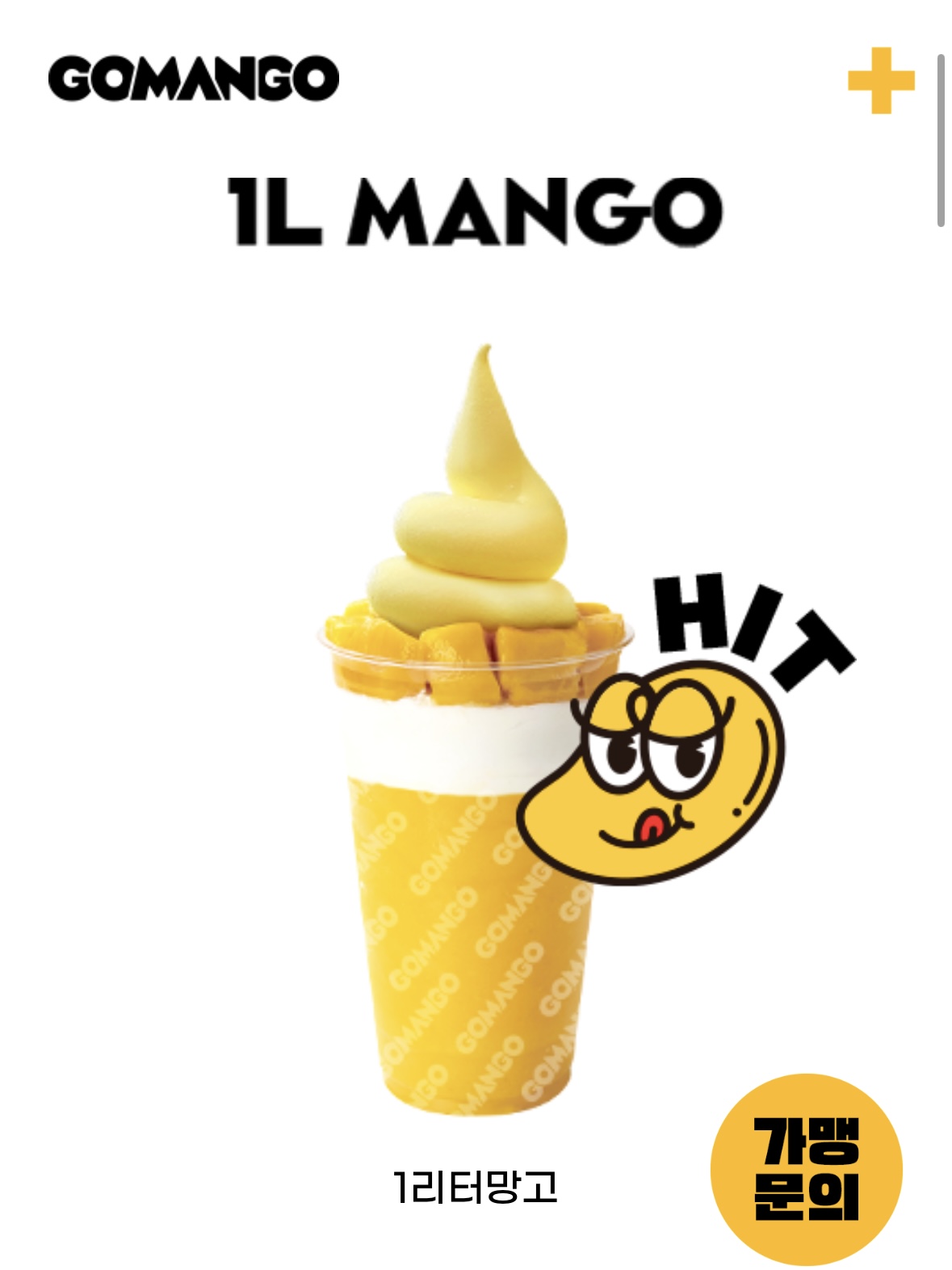The width and height of the screenshot is (952, 1270).
Task: Go to GOMANGO home via logo
Action: tap(194, 78)
